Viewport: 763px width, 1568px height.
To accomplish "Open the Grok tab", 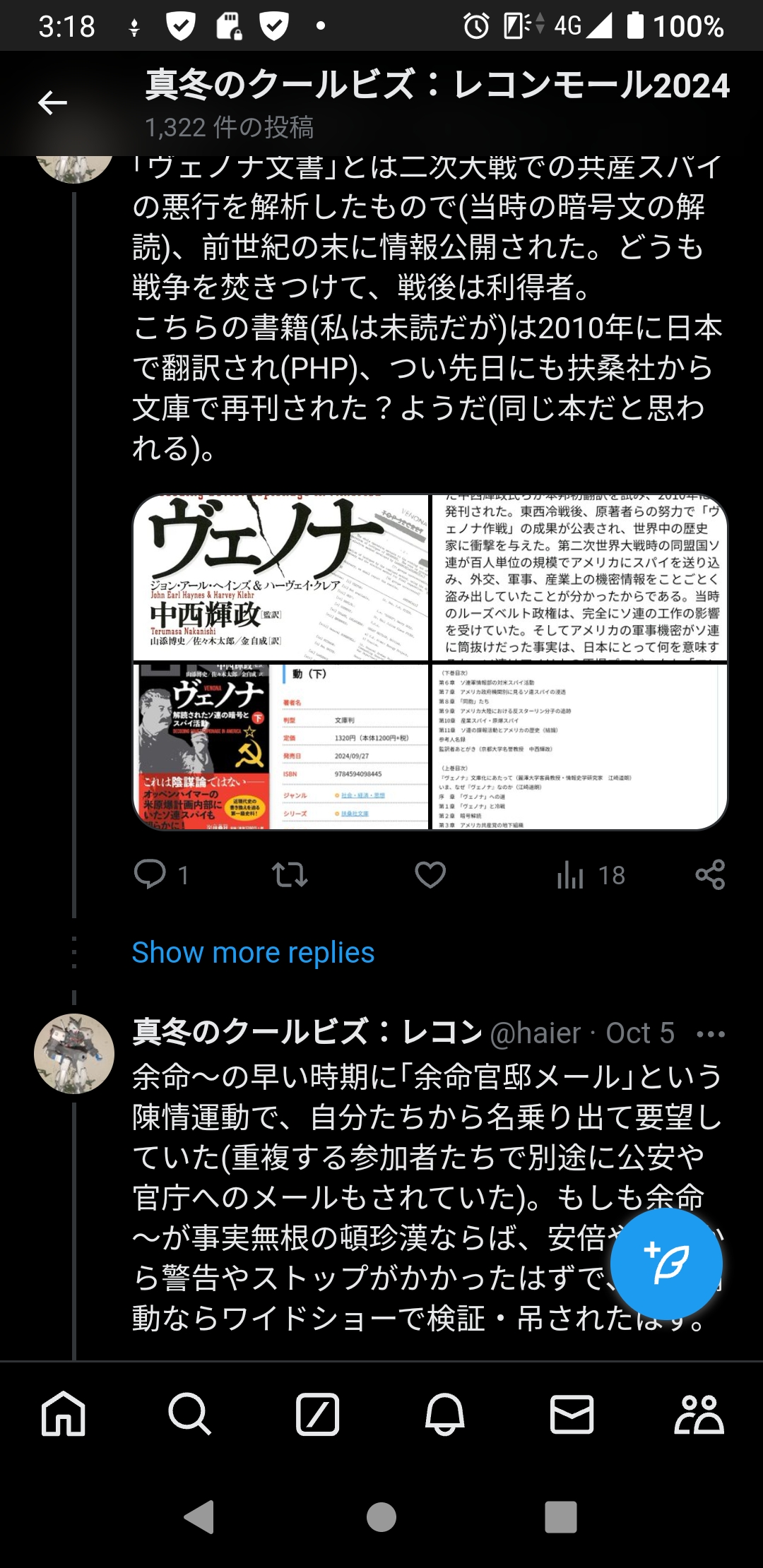I will [x=317, y=1414].
